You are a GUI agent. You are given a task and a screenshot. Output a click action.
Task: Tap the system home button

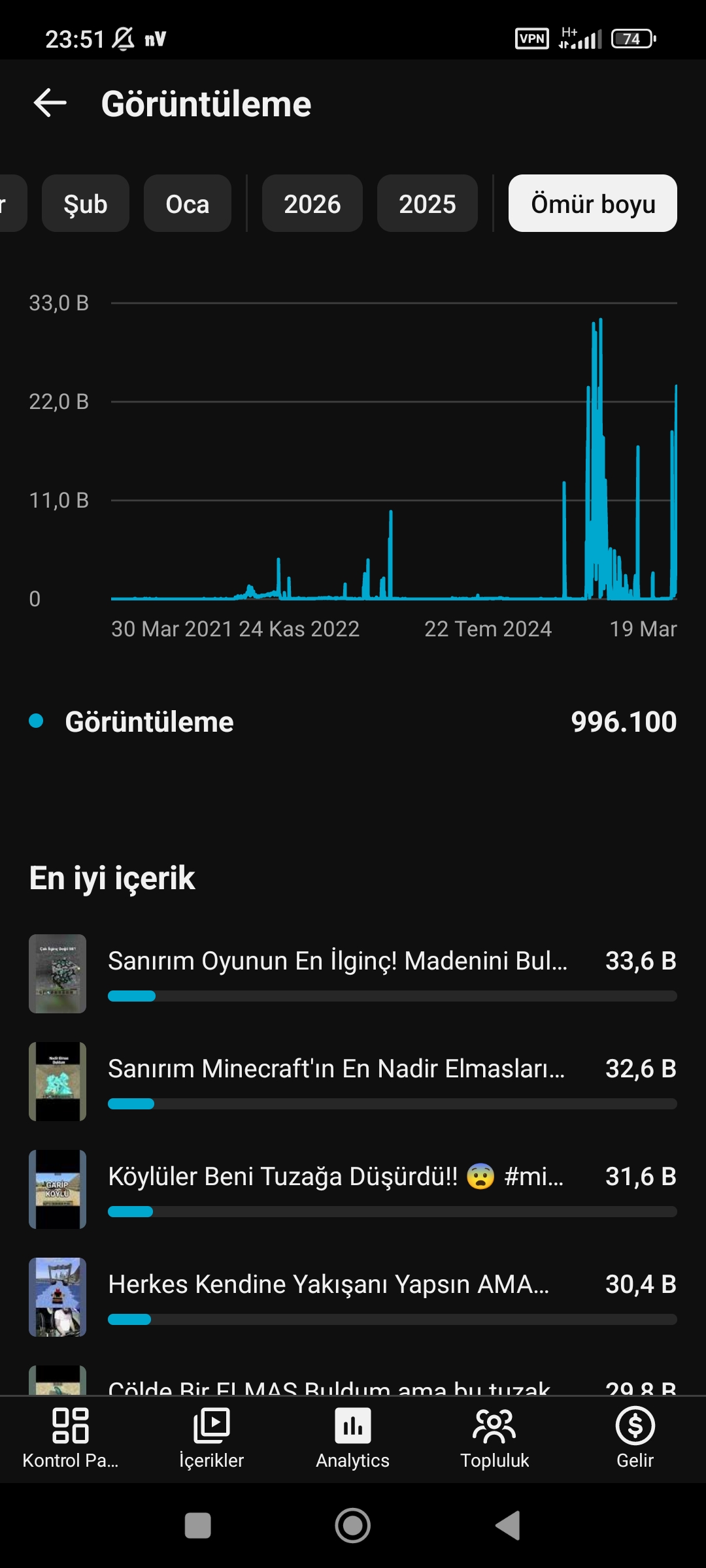pyautogui.click(x=353, y=1526)
